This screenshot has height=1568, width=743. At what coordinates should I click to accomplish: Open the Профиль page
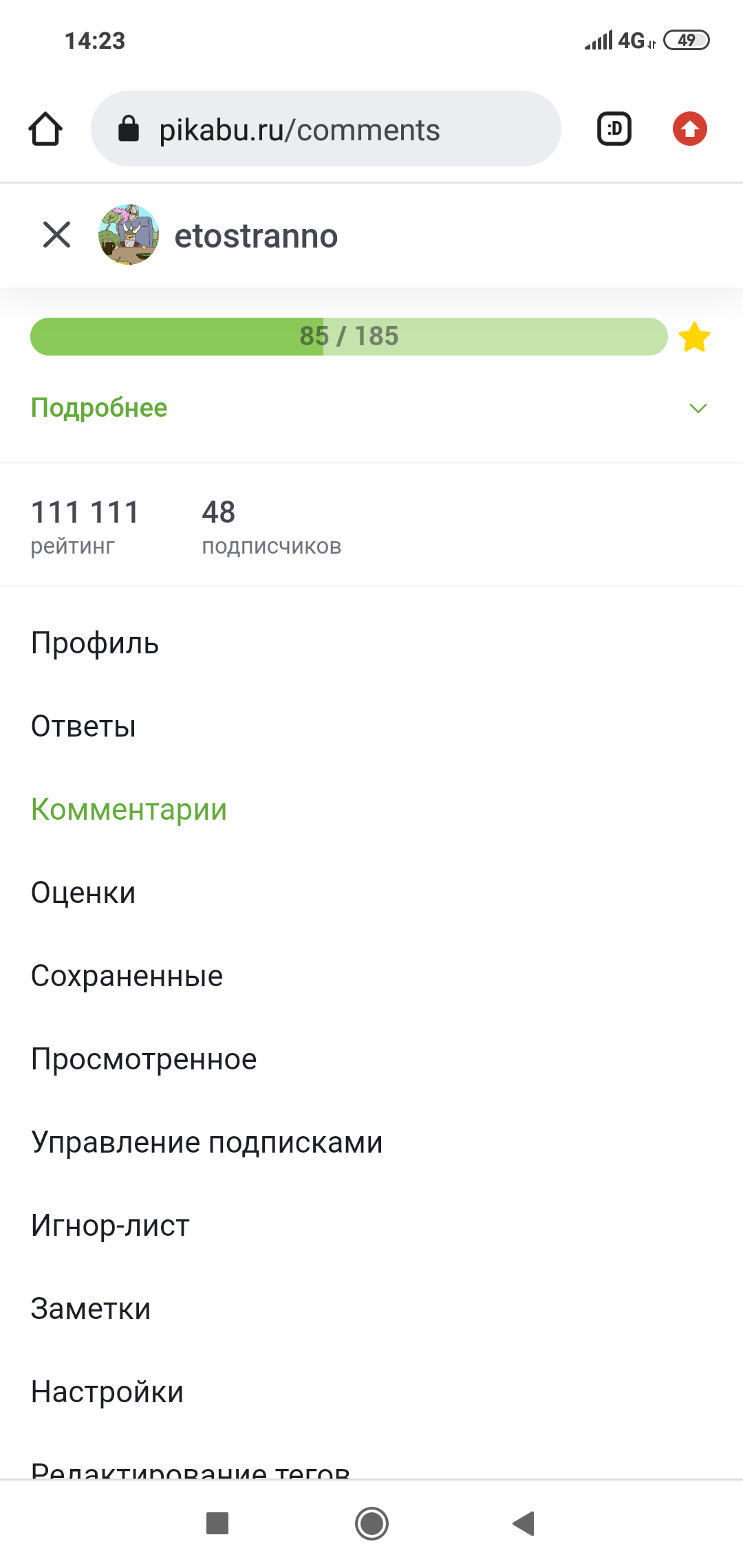[95, 644]
